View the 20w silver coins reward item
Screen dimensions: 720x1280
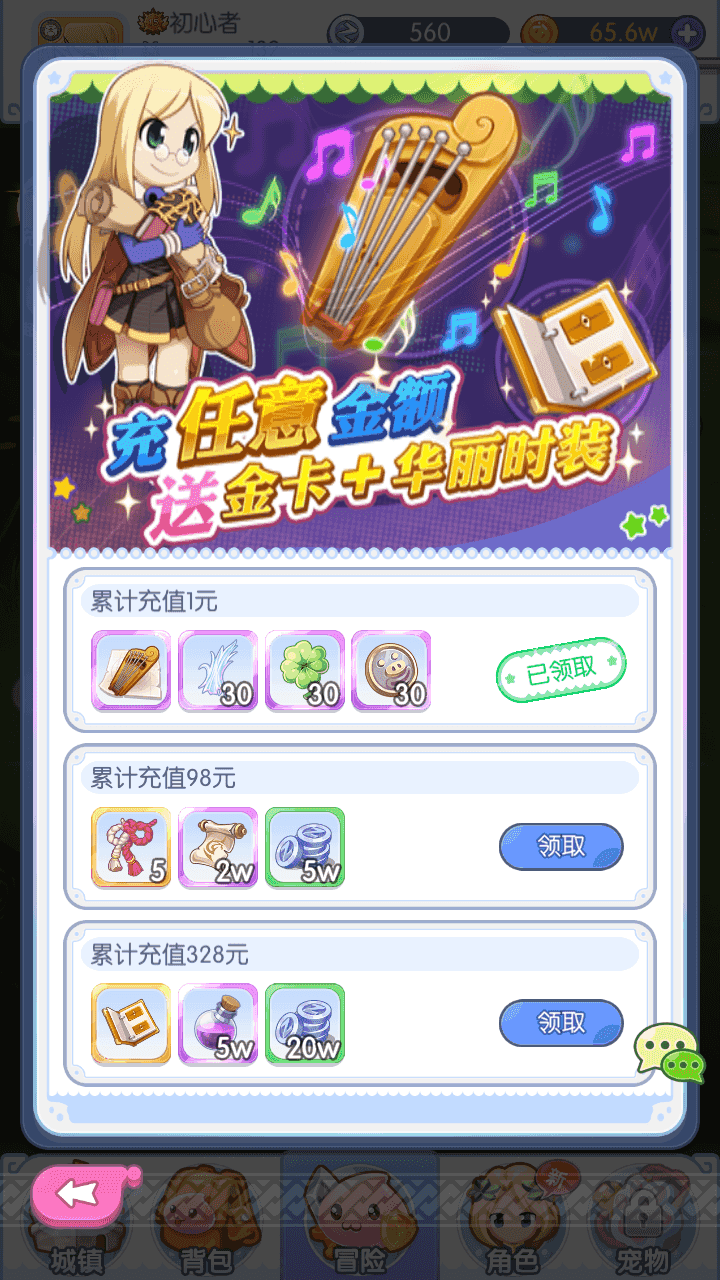pos(305,1024)
